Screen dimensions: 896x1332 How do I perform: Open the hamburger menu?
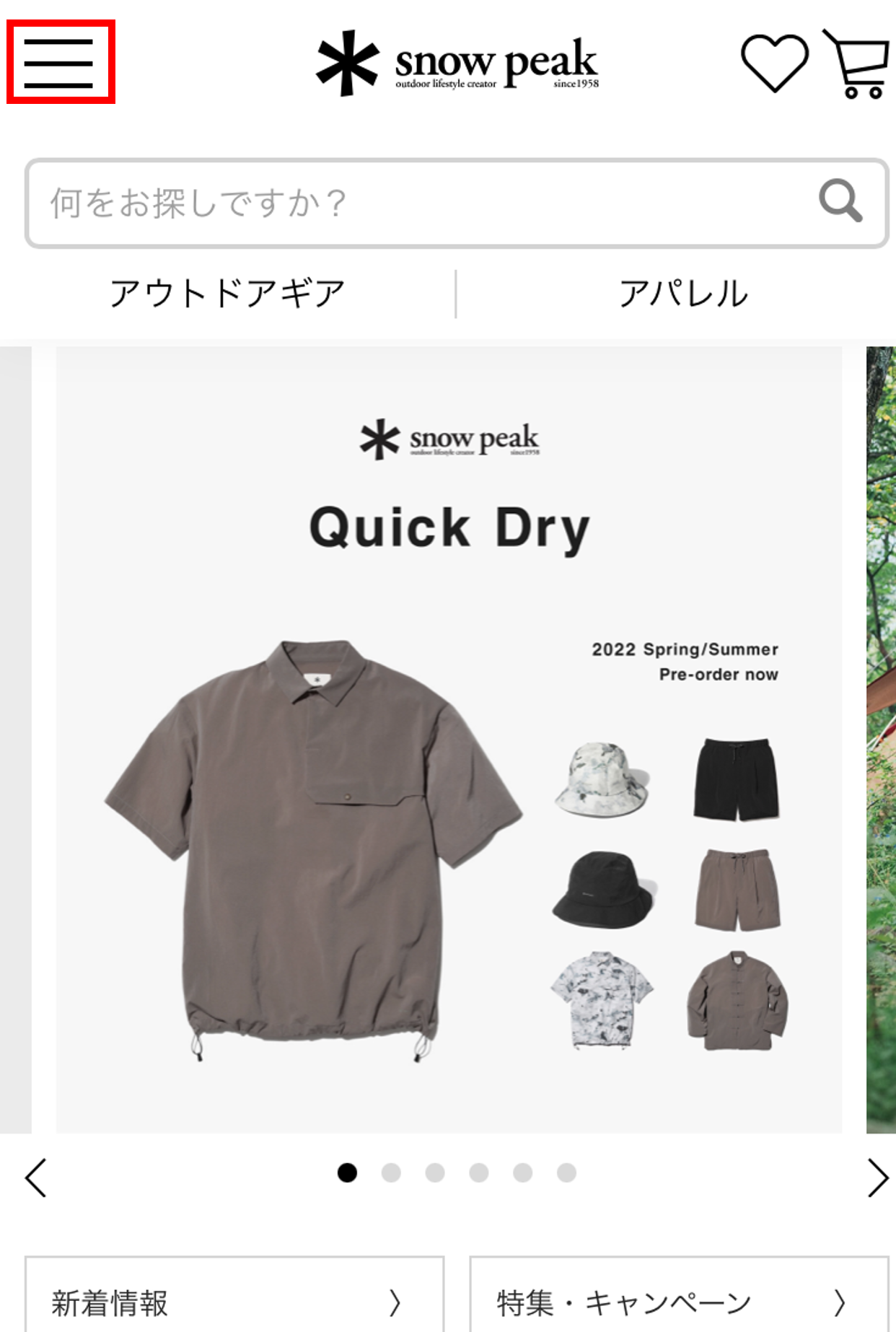[x=59, y=63]
